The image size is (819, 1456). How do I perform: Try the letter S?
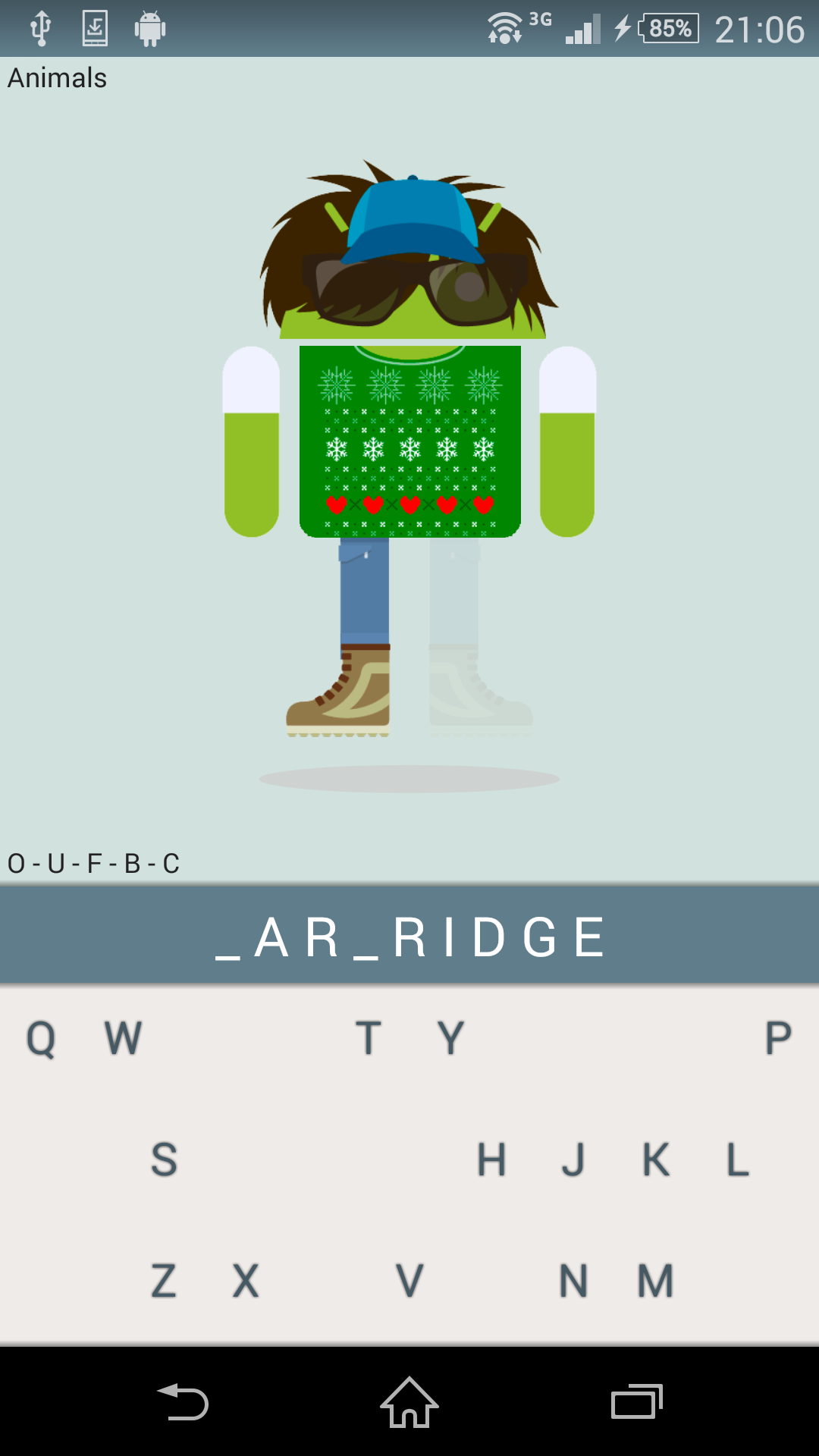[x=164, y=1159]
